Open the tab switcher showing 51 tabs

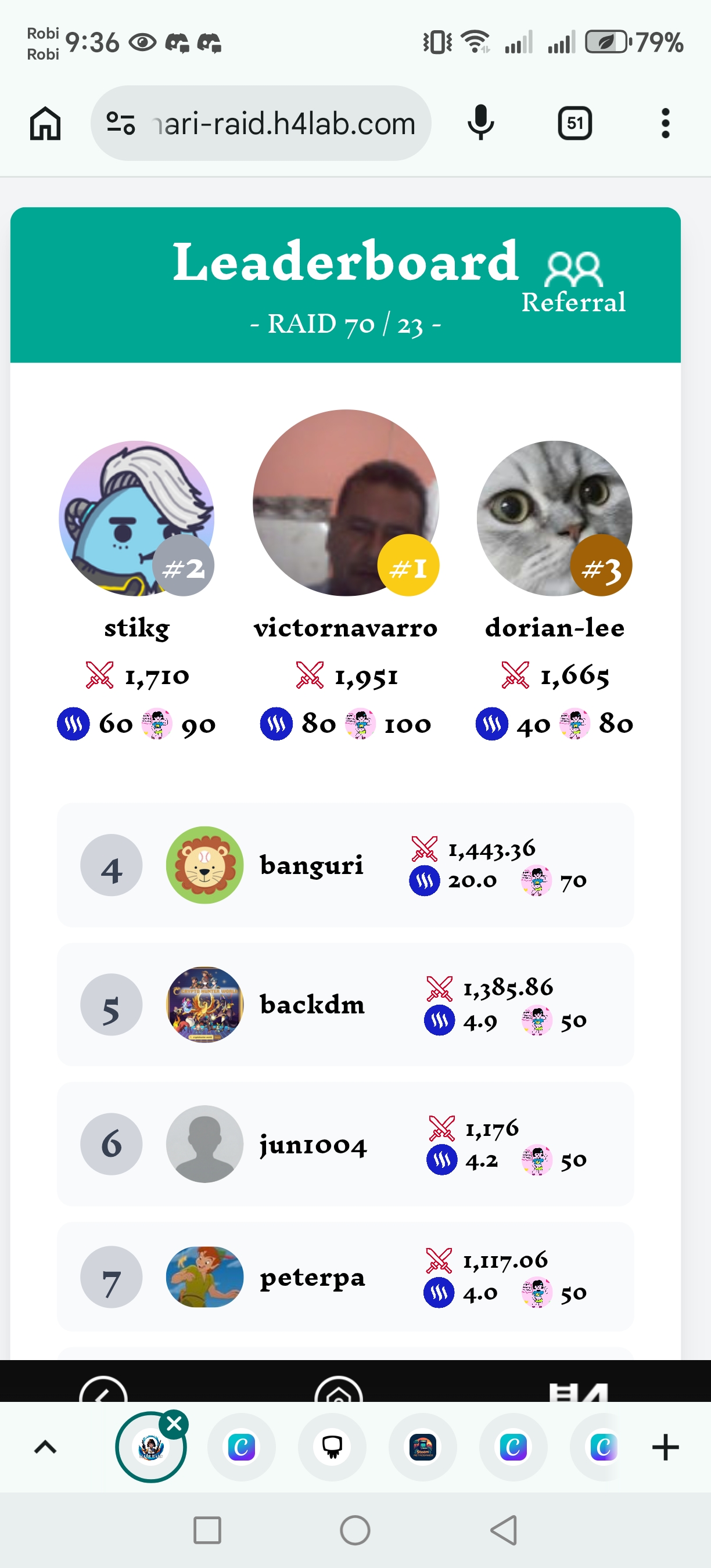[574, 124]
